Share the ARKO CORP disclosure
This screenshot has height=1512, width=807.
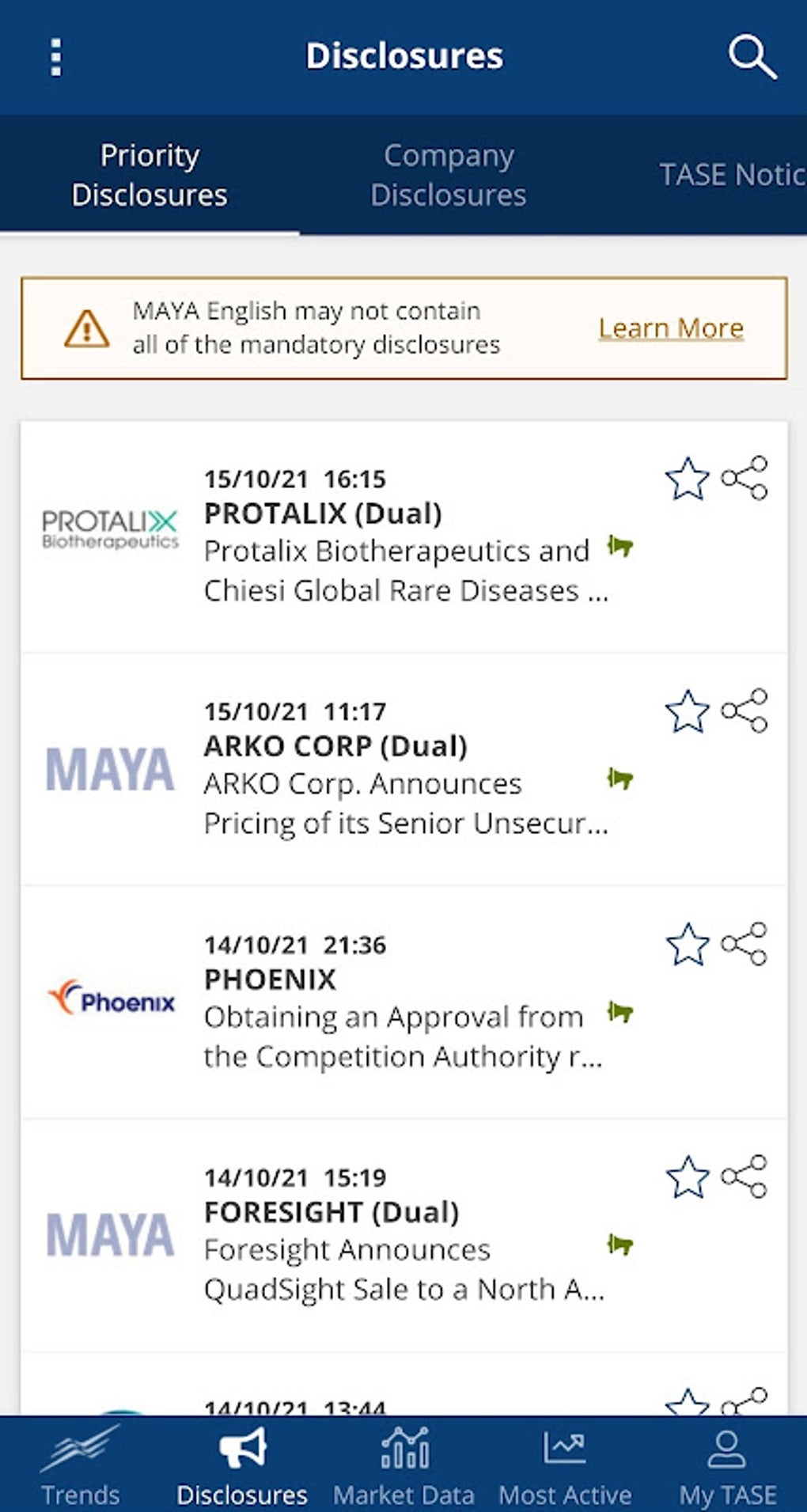pyautogui.click(x=744, y=711)
